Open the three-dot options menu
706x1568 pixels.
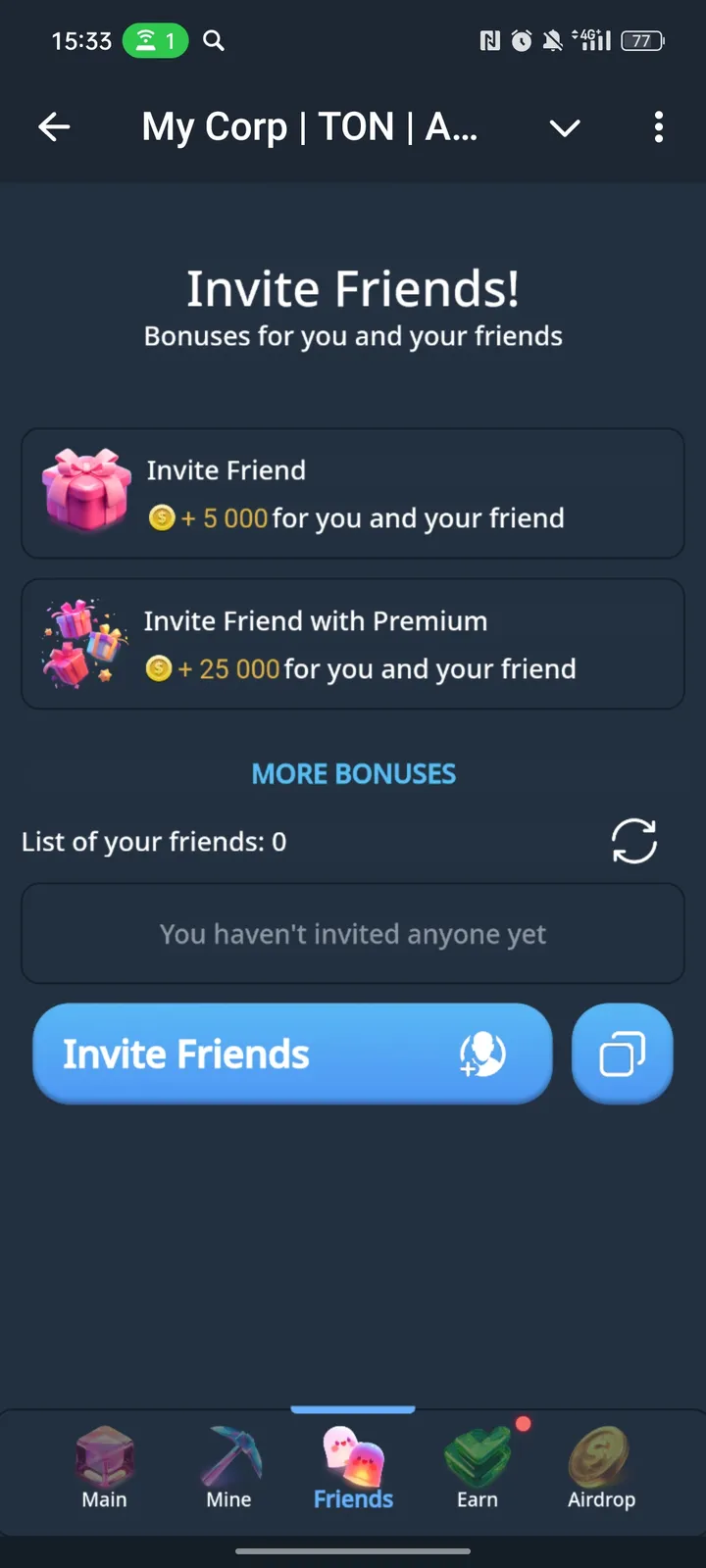click(658, 127)
